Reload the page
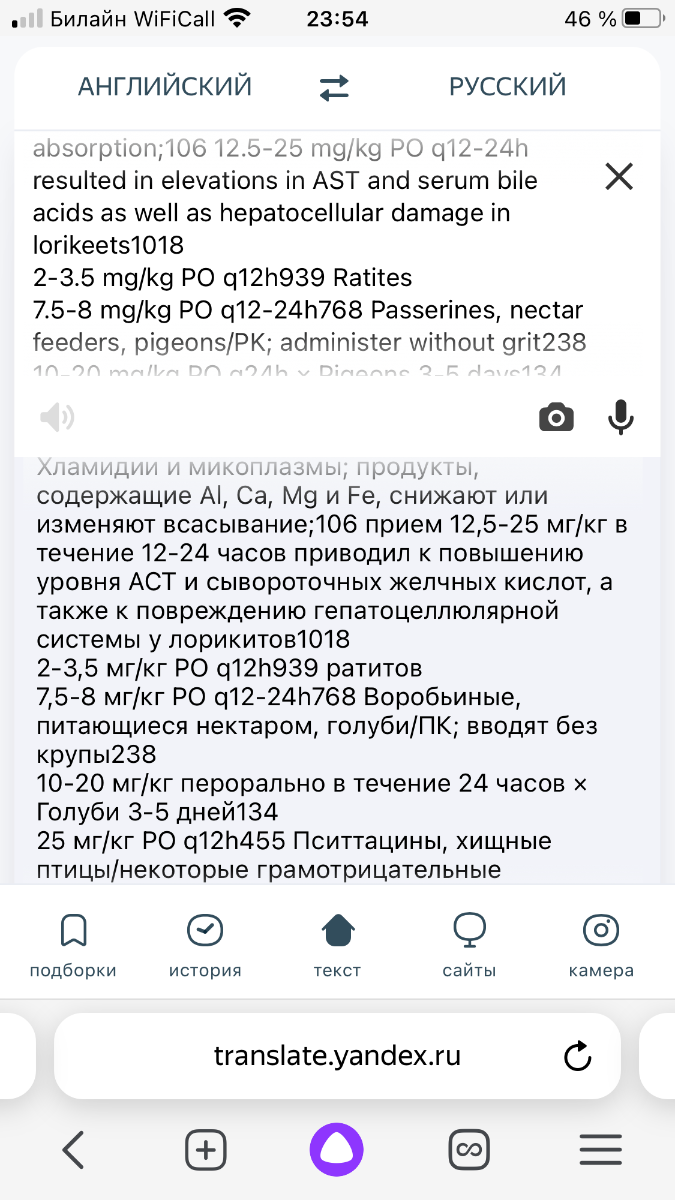The width and height of the screenshot is (675, 1200). click(578, 1056)
